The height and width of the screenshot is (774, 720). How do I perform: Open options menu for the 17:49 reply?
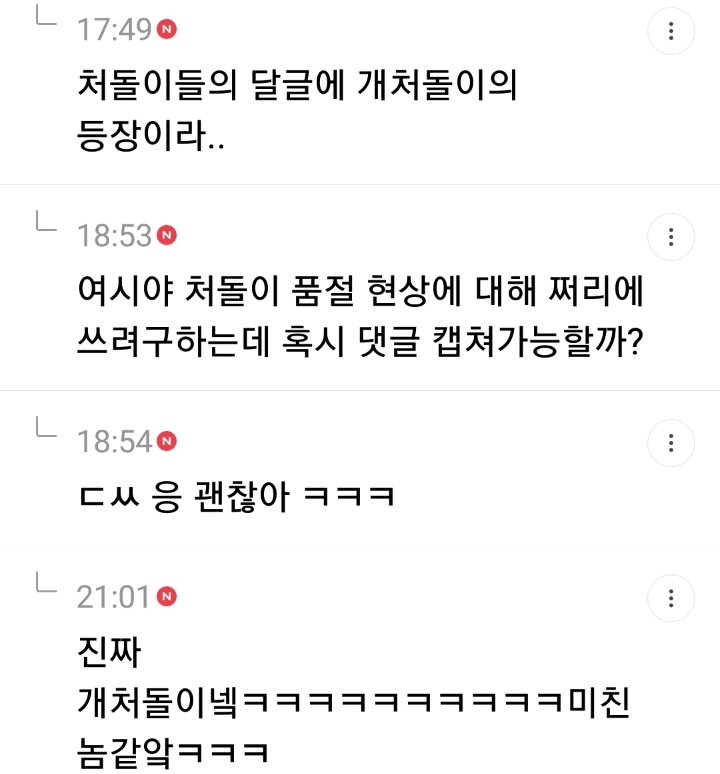671,31
